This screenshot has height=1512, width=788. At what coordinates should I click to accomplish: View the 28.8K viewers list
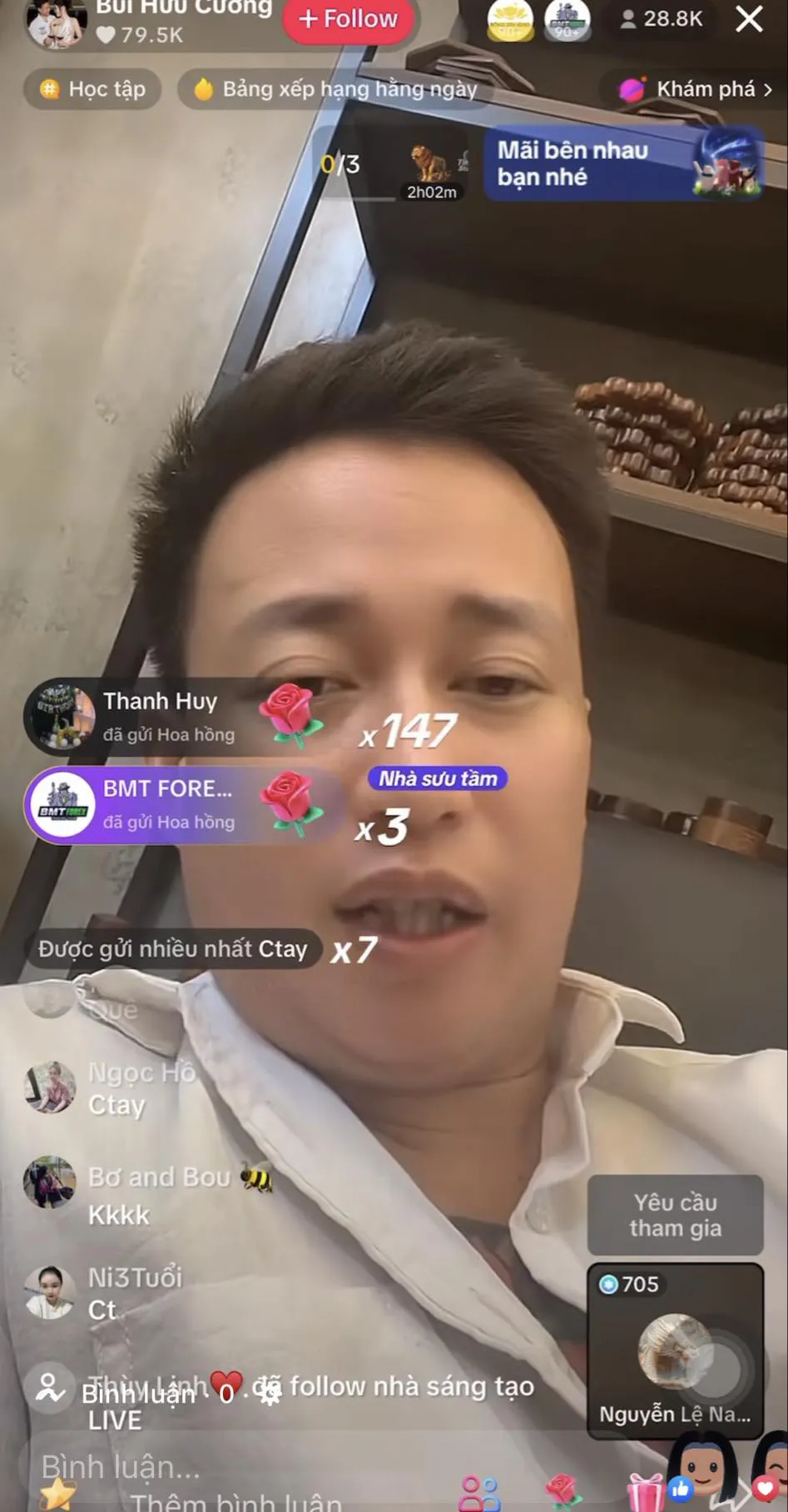(662, 19)
